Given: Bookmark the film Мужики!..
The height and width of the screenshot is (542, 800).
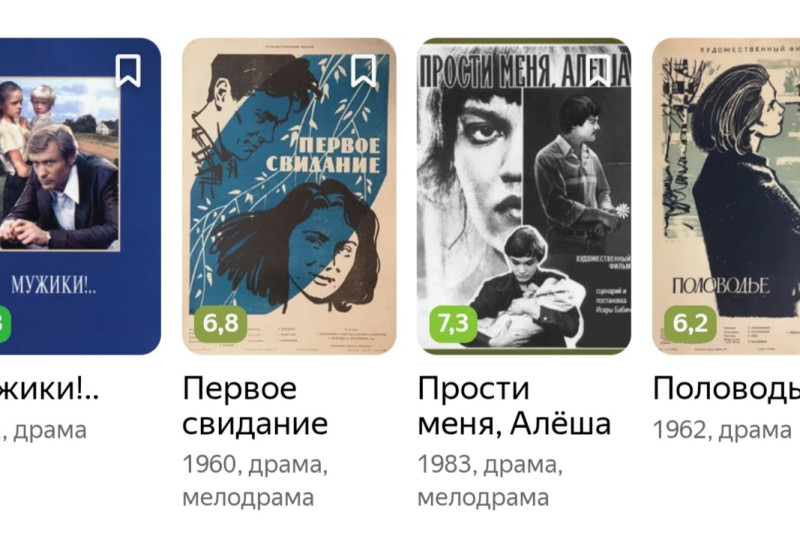Looking at the screenshot, I should coord(128,70).
